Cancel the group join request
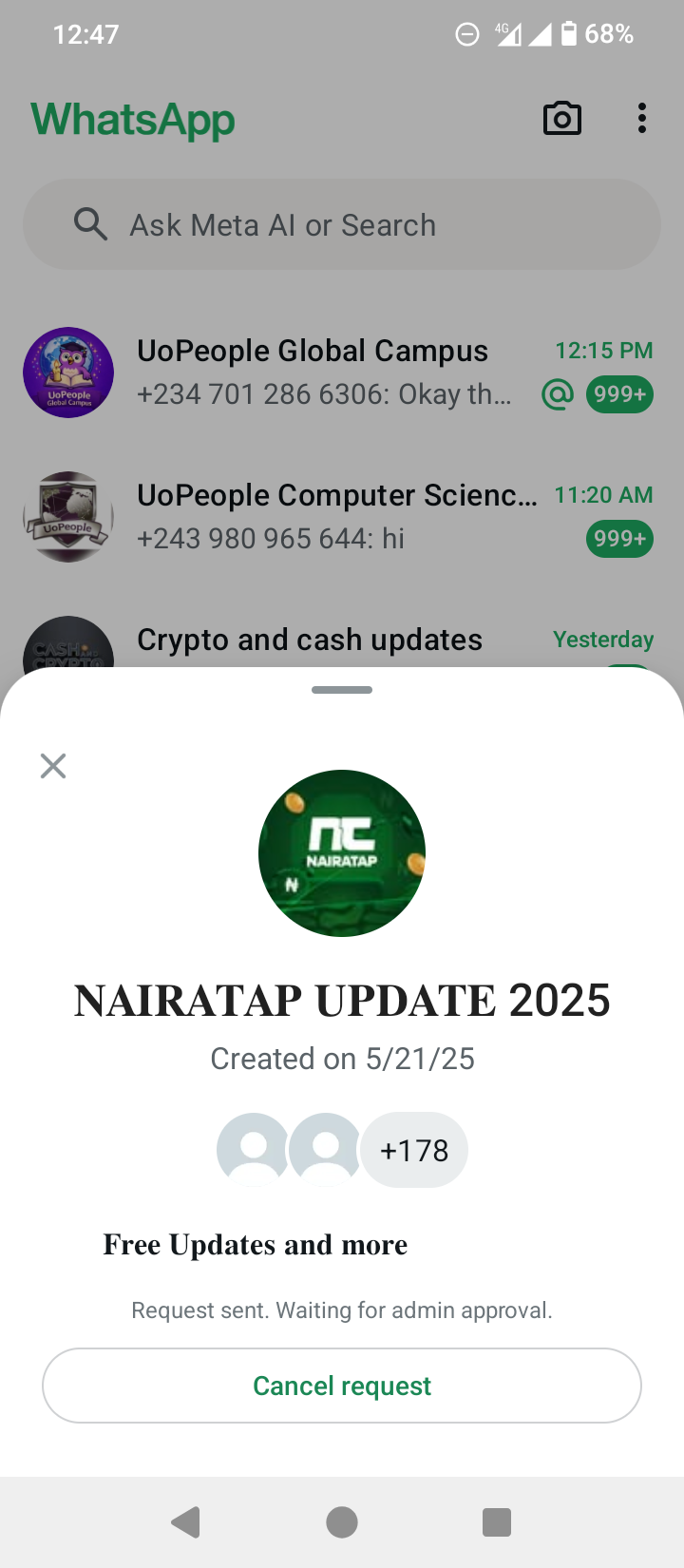Image resolution: width=684 pixels, height=1568 pixels. [342, 1386]
